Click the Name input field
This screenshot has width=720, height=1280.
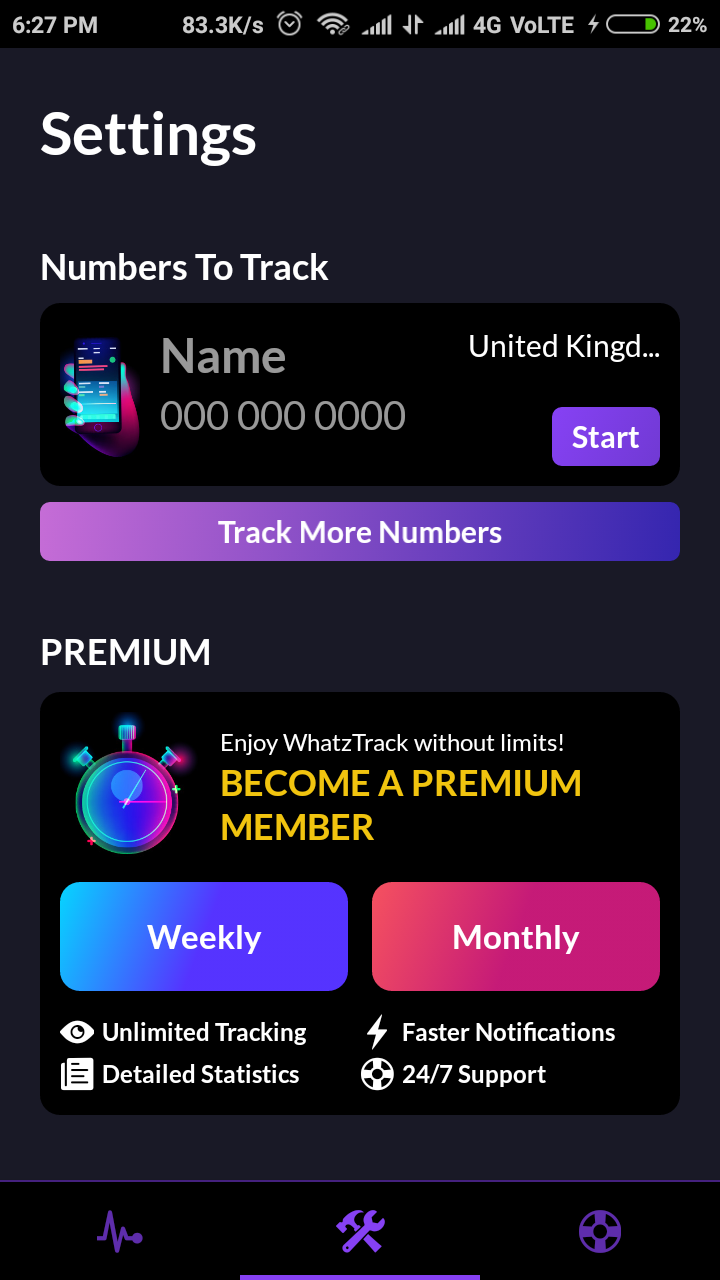coord(223,355)
